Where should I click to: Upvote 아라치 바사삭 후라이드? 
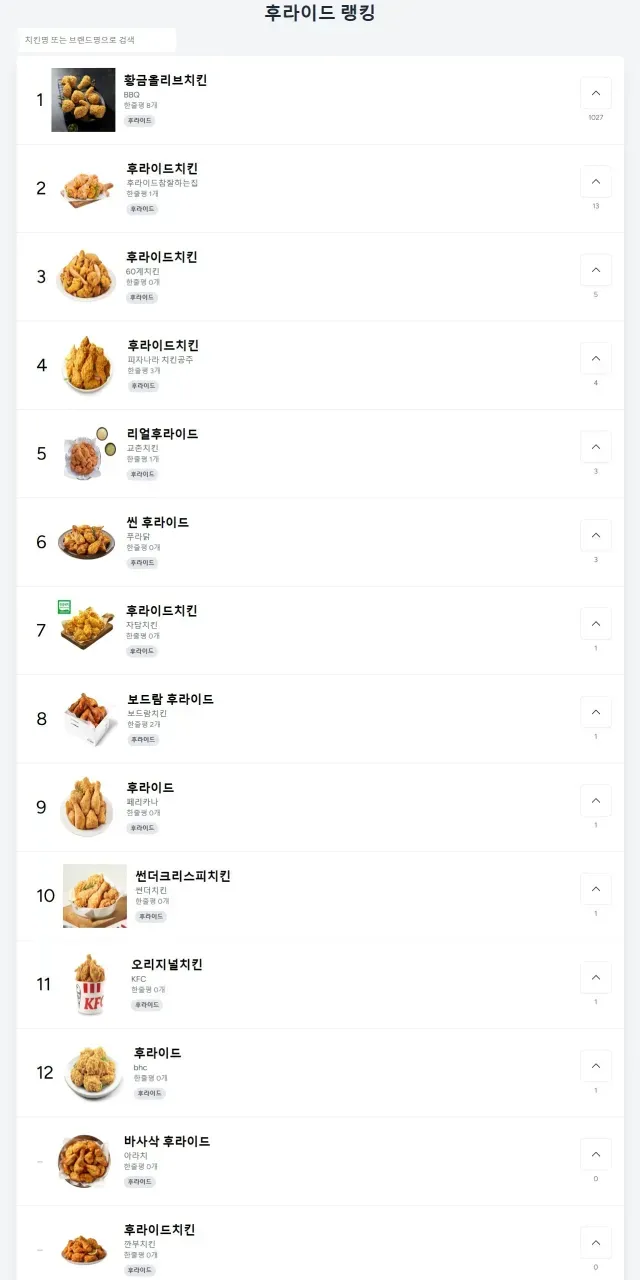596,1154
